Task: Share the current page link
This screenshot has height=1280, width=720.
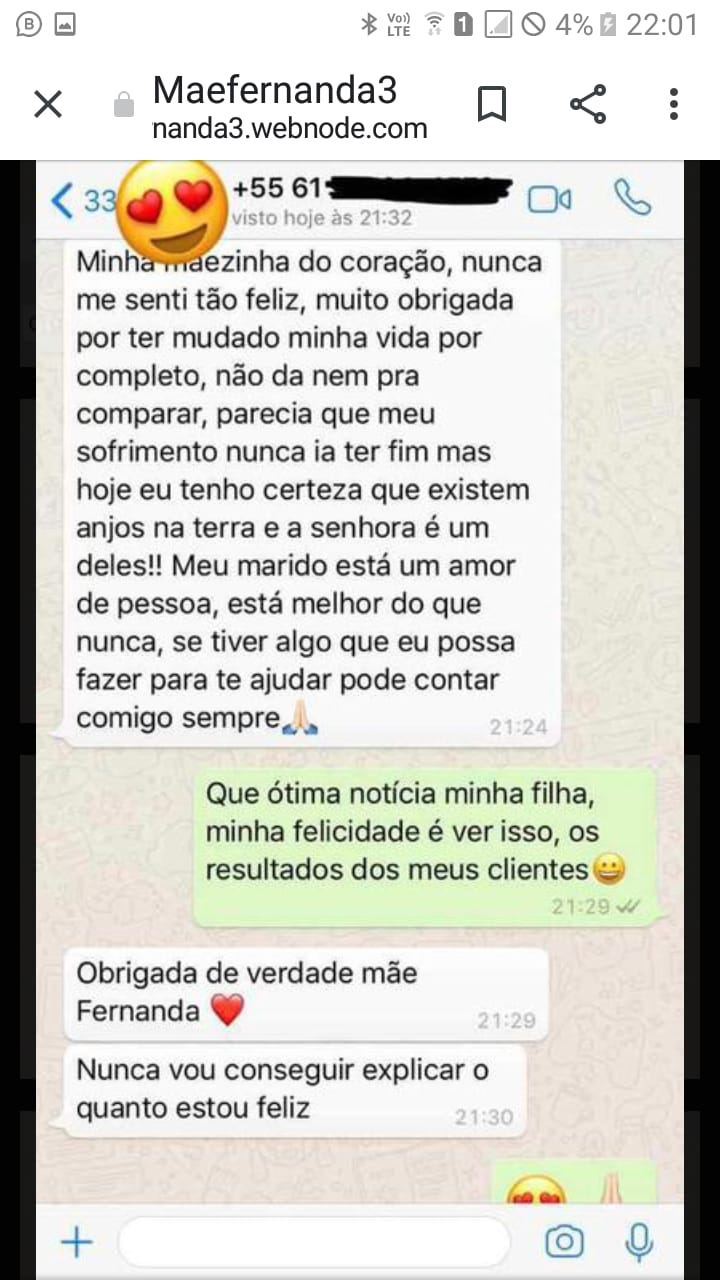Action: (587, 104)
